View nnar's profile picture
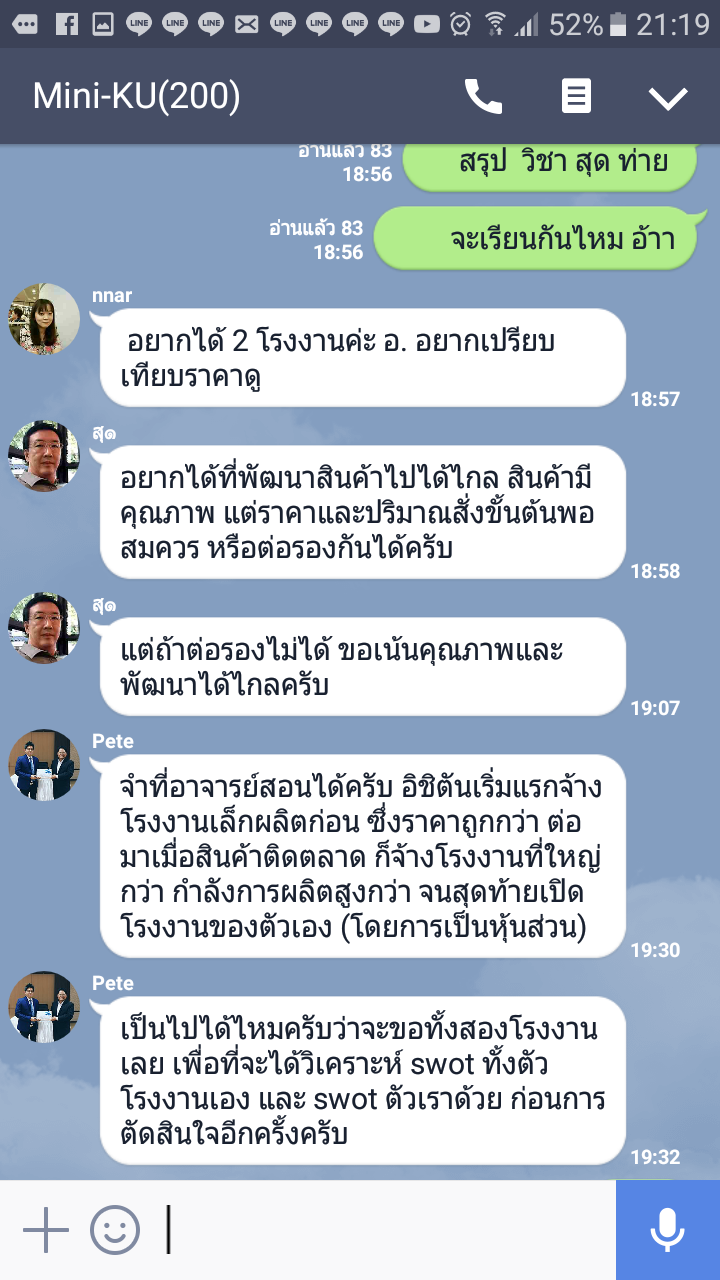The image size is (720, 1280). pos(44,319)
